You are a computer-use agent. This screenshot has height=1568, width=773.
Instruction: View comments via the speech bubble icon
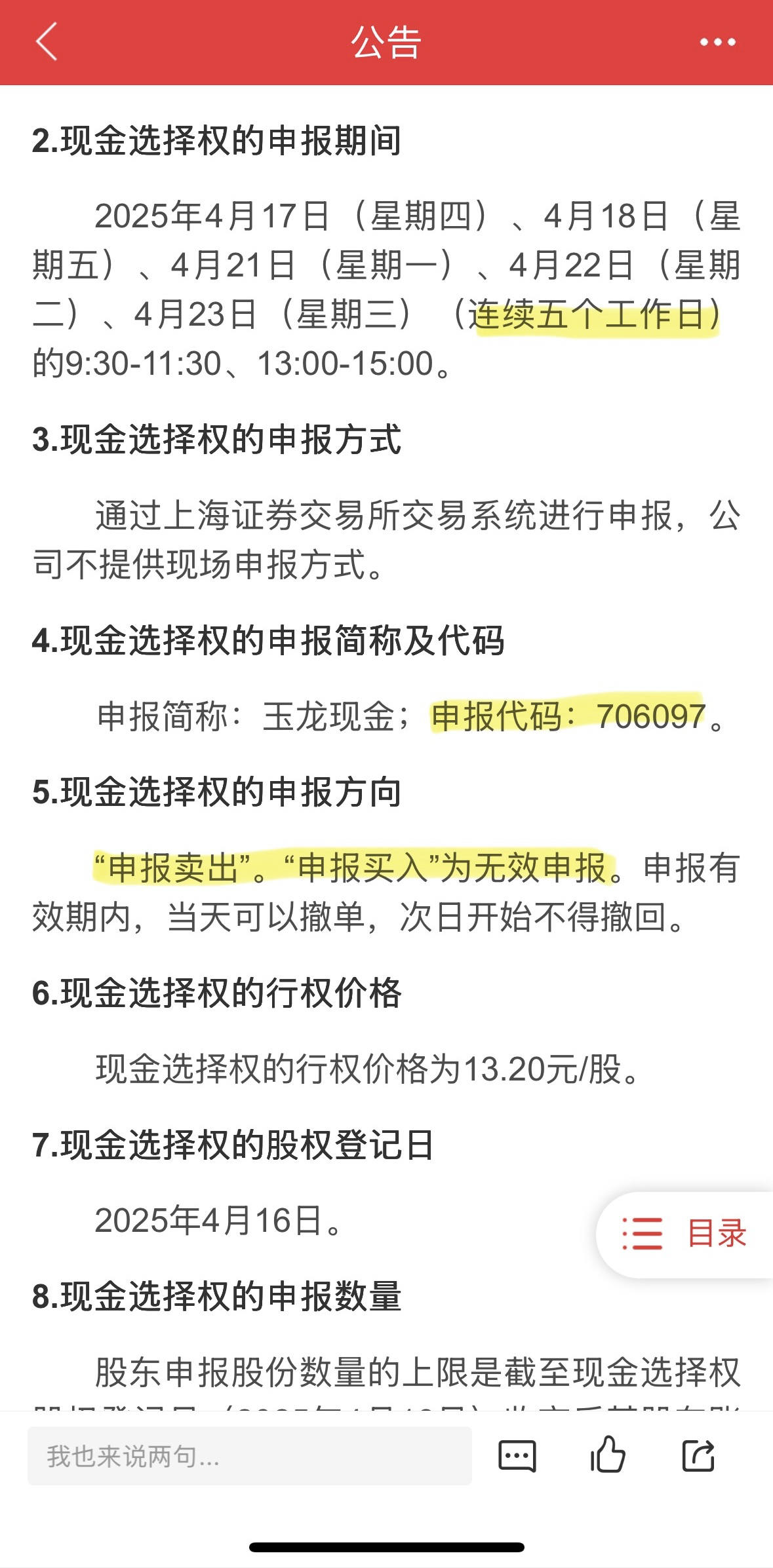click(x=517, y=1456)
